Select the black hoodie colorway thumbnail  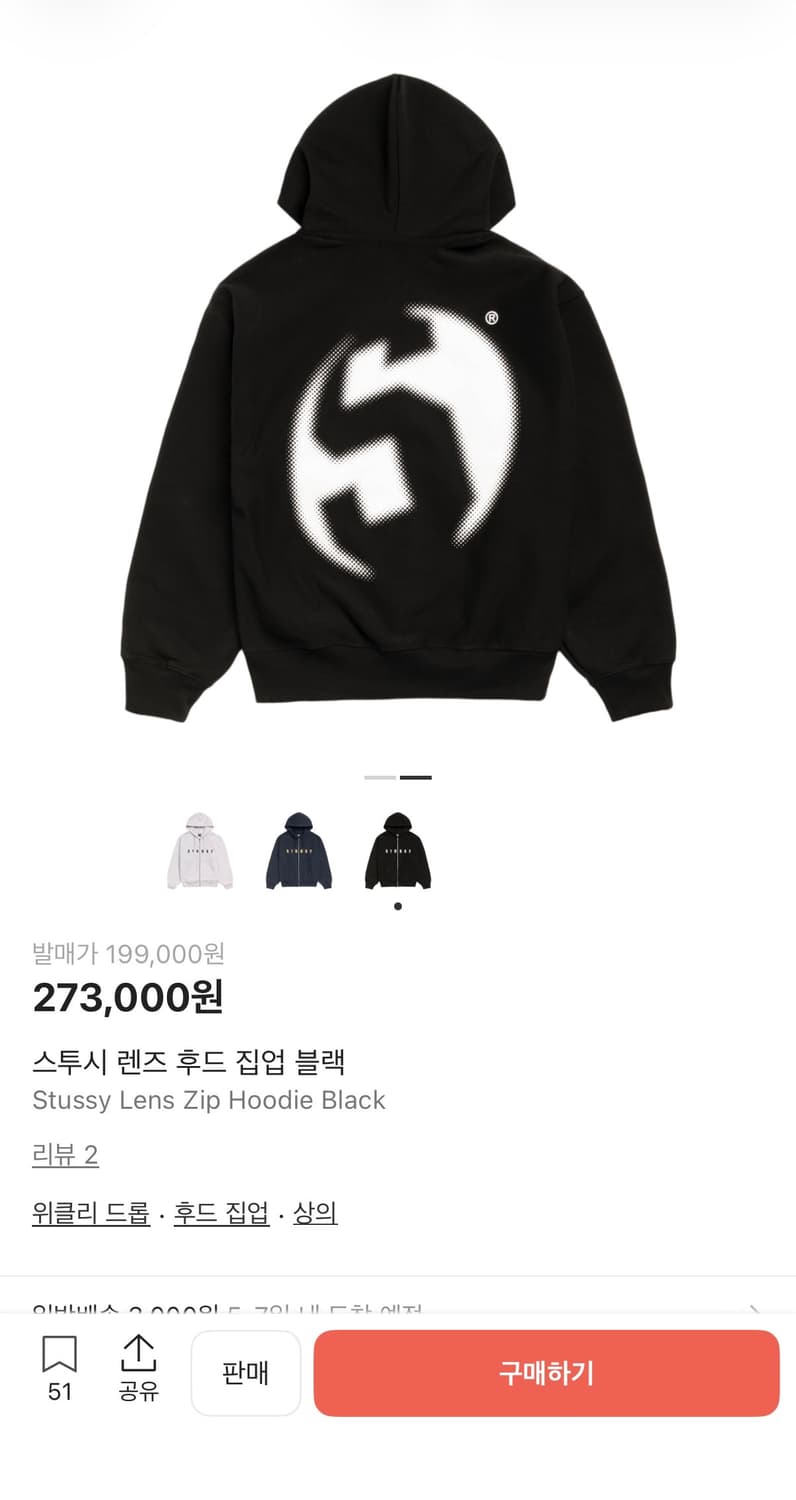pos(397,851)
